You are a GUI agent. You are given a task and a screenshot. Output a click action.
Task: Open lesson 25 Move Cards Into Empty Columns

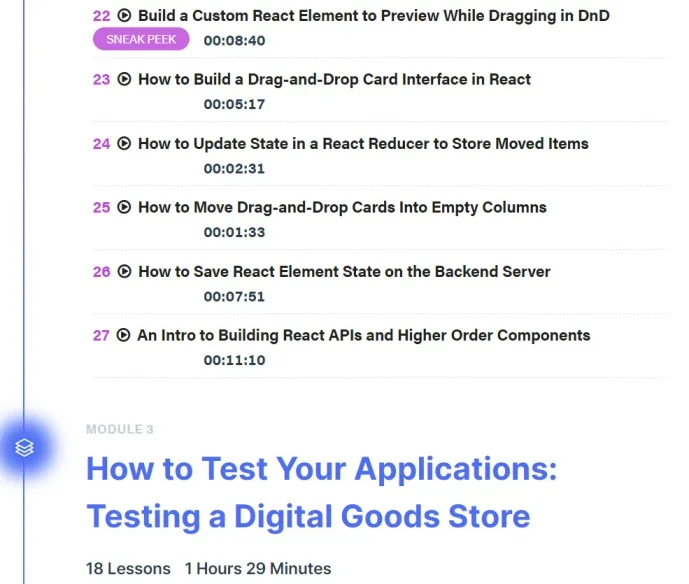342,207
